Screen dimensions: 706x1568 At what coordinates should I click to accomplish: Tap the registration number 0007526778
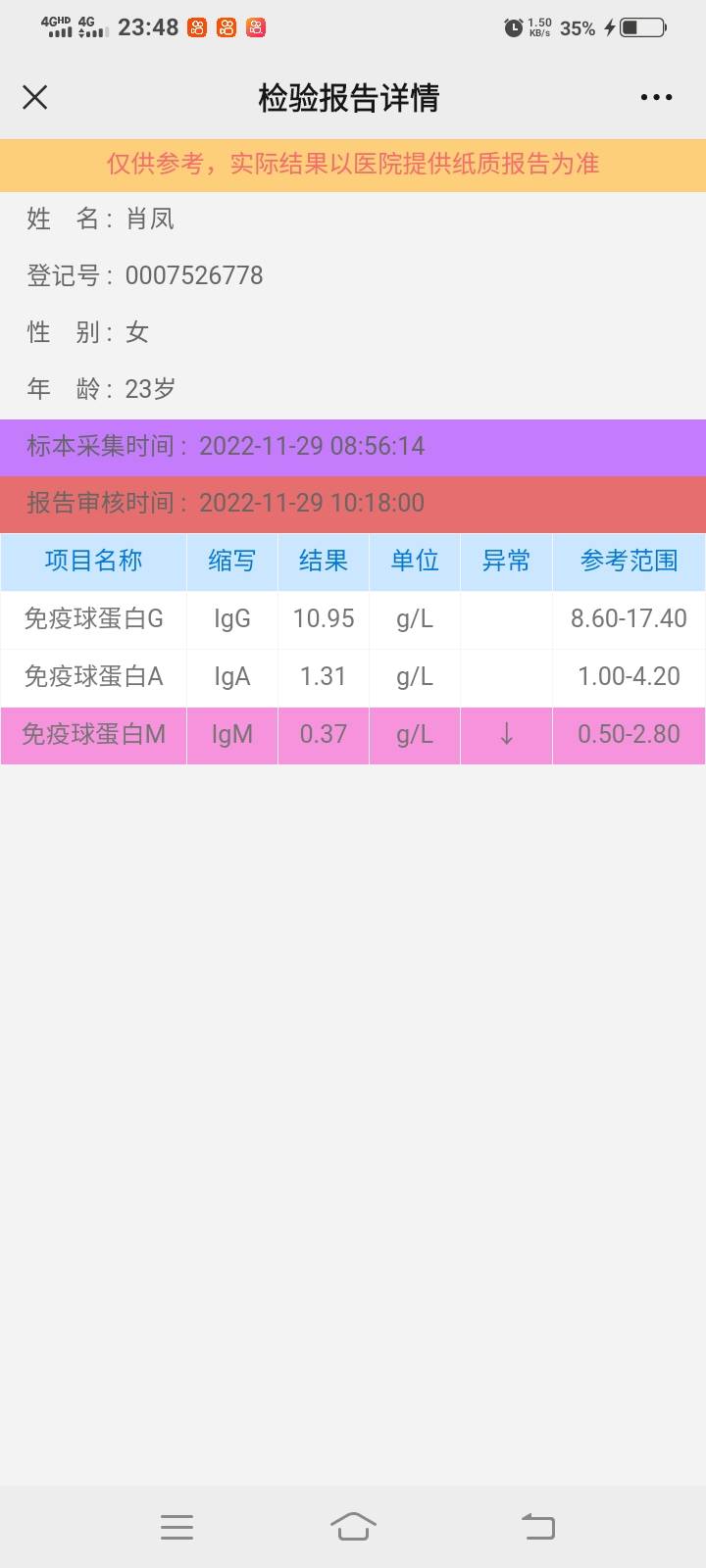[x=192, y=275]
